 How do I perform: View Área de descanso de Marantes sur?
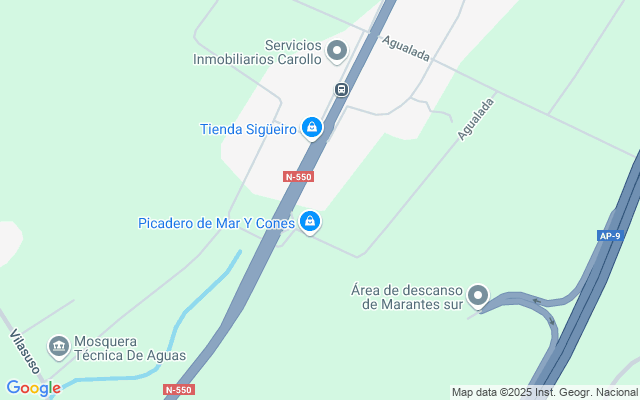(478, 295)
